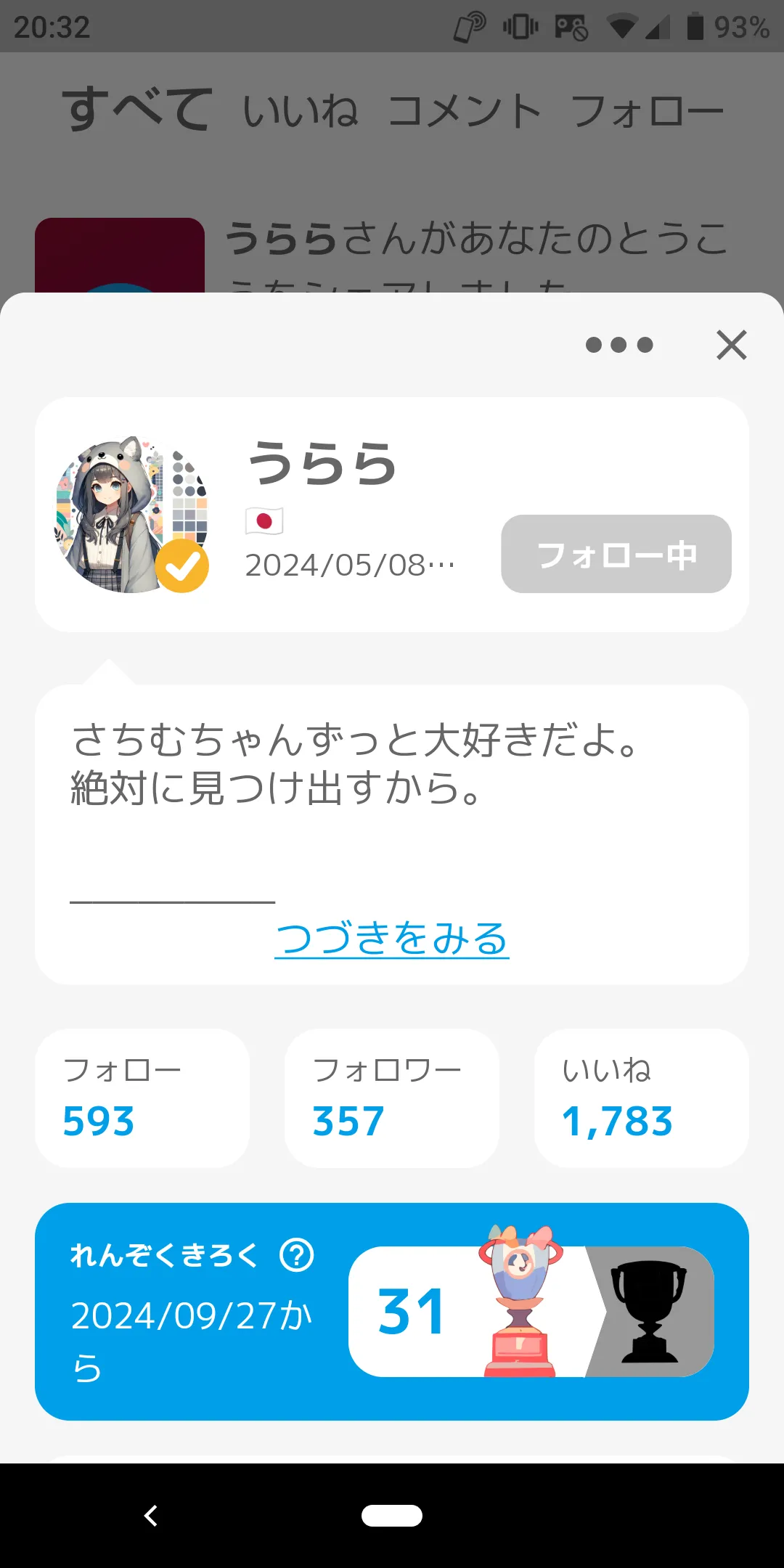Open the れんぞくきろく help icon
This screenshot has height=1568, width=784.
point(297,1254)
